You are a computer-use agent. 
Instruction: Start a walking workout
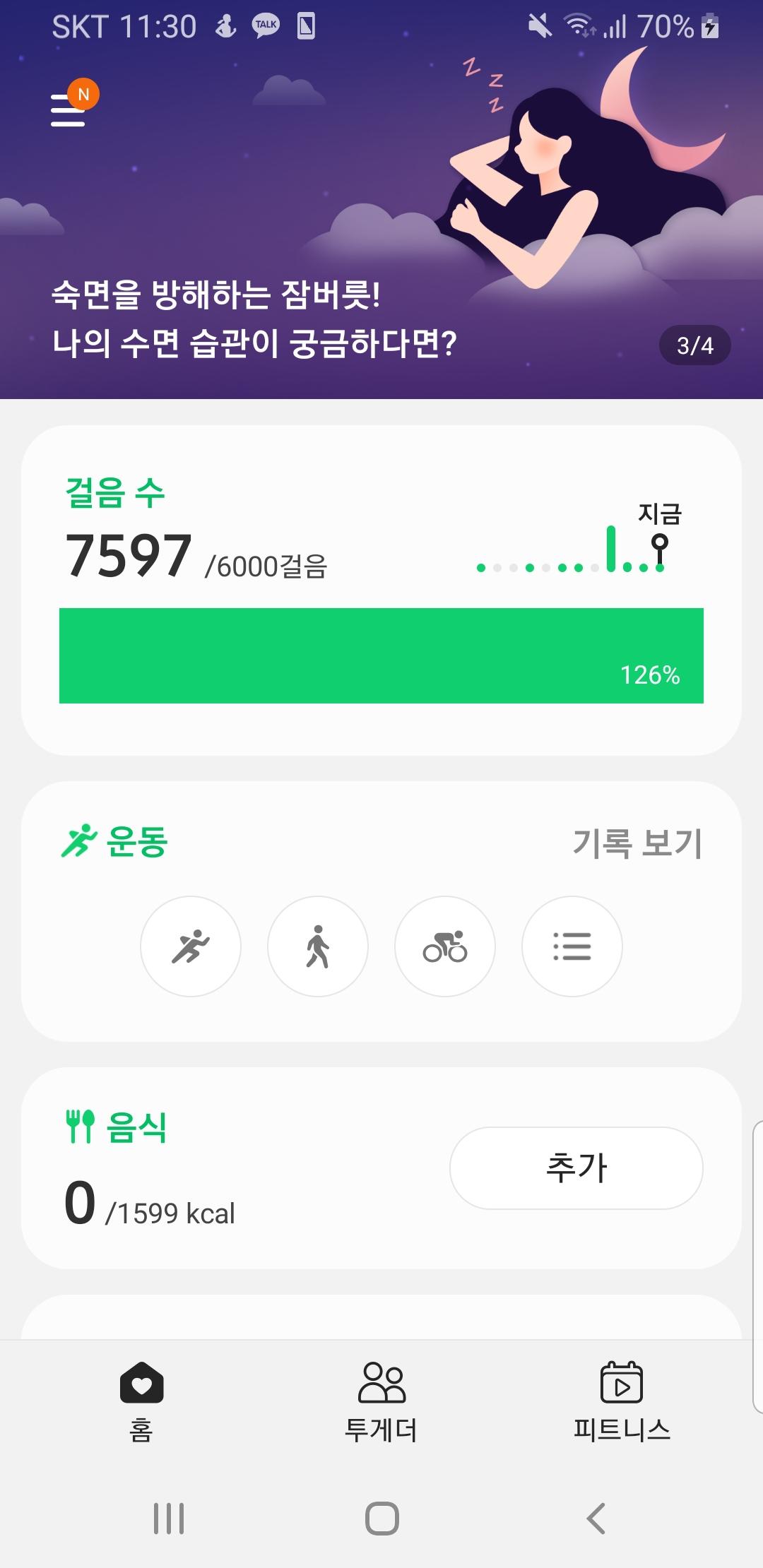pos(318,946)
